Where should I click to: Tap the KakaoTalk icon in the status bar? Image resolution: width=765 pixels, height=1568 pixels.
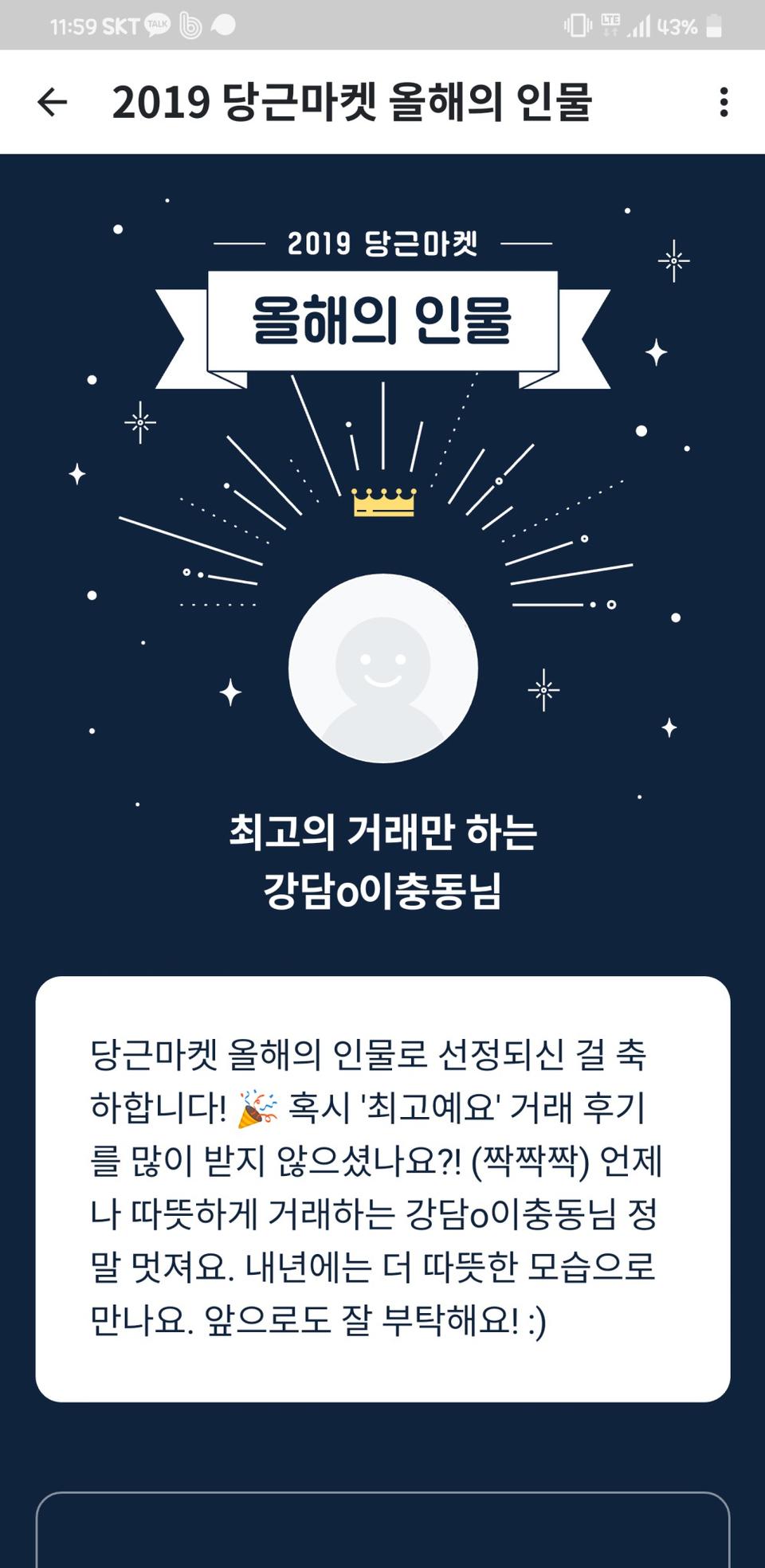click(x=157, y=23)
